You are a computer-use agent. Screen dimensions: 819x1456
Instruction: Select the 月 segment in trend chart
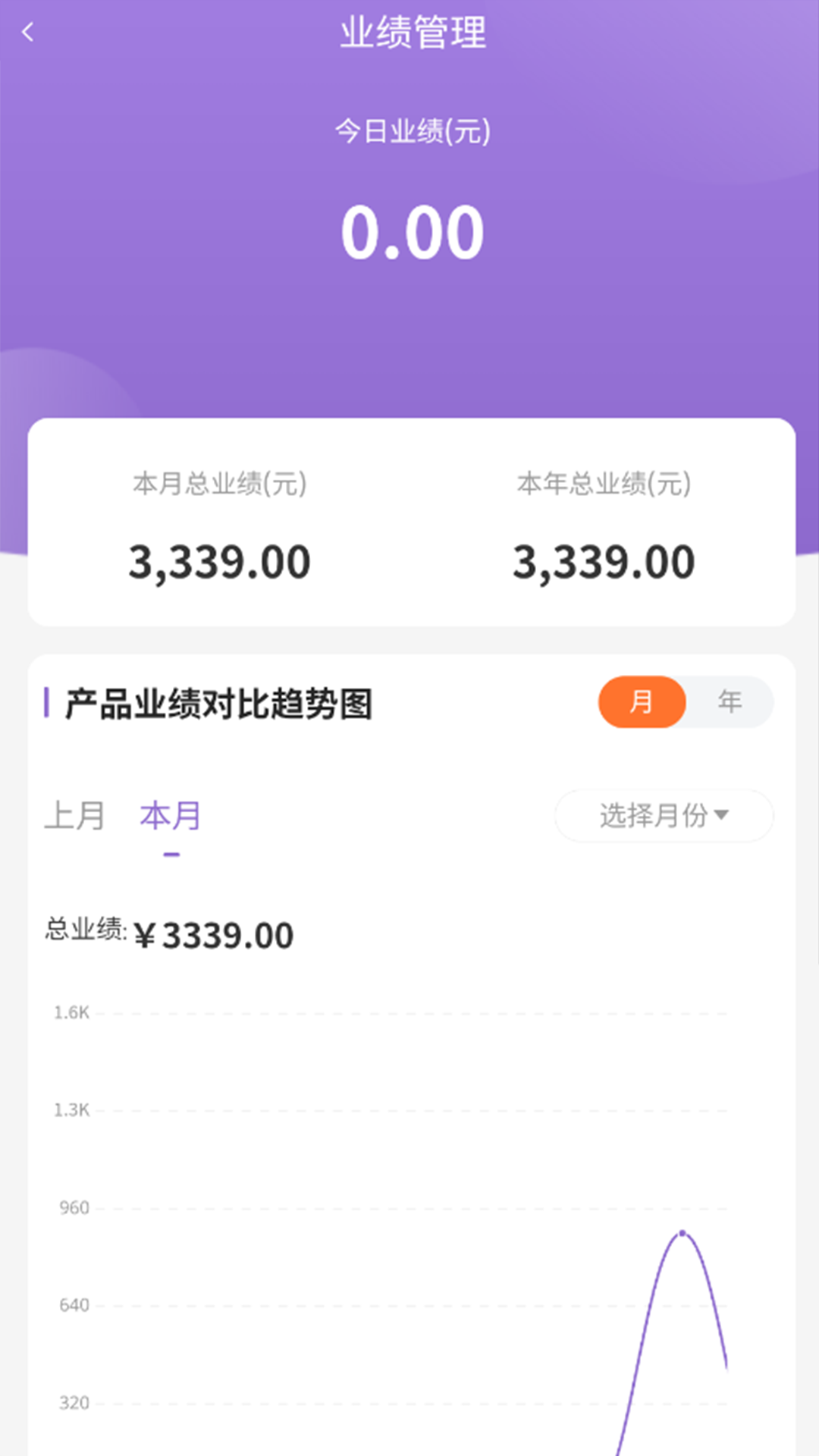point(642,701)
